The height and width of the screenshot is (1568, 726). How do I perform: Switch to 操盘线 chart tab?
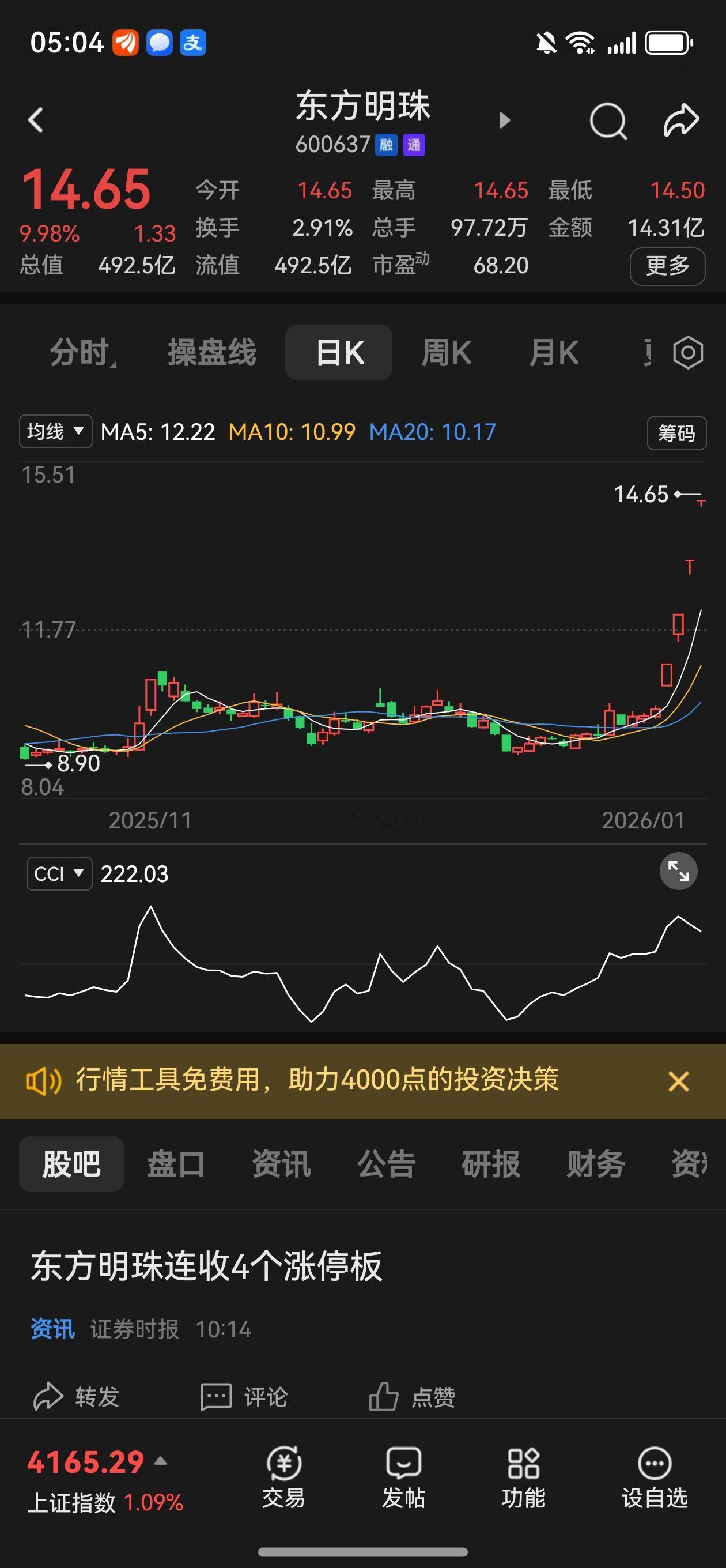(212, 352)
